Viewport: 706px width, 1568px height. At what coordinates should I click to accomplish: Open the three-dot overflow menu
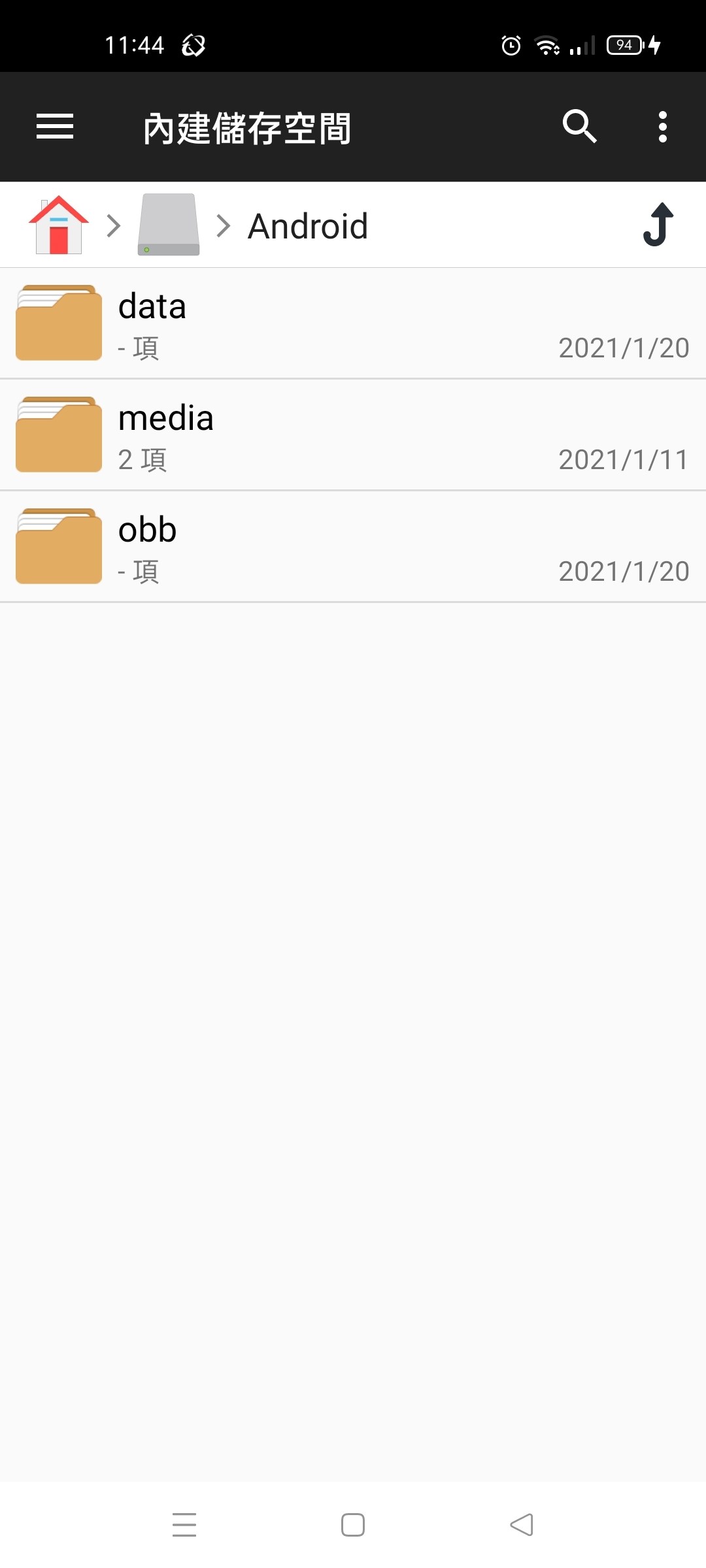(662, 126)
